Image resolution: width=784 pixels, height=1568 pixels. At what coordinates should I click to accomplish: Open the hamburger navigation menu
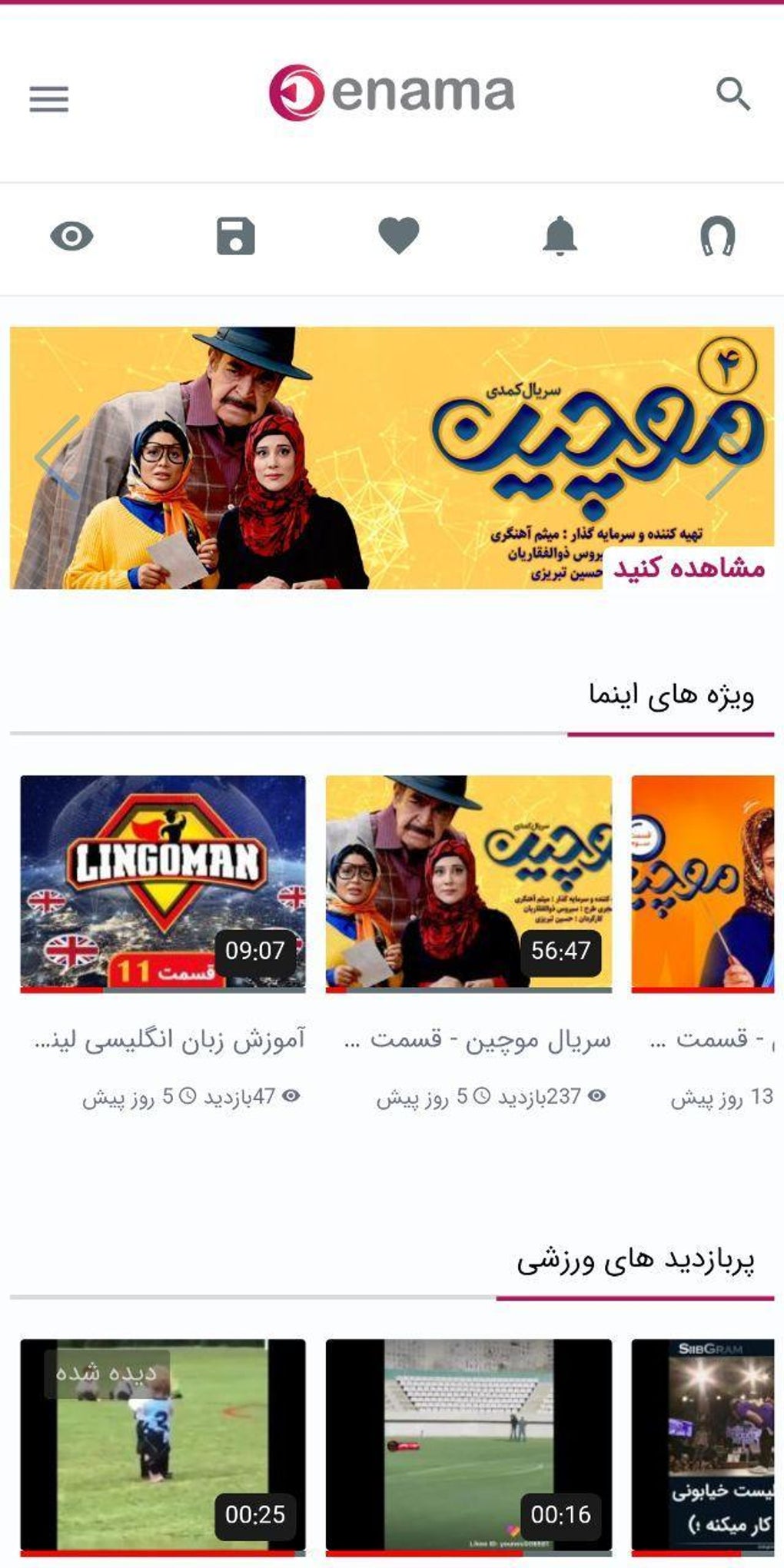coord(48,100)
